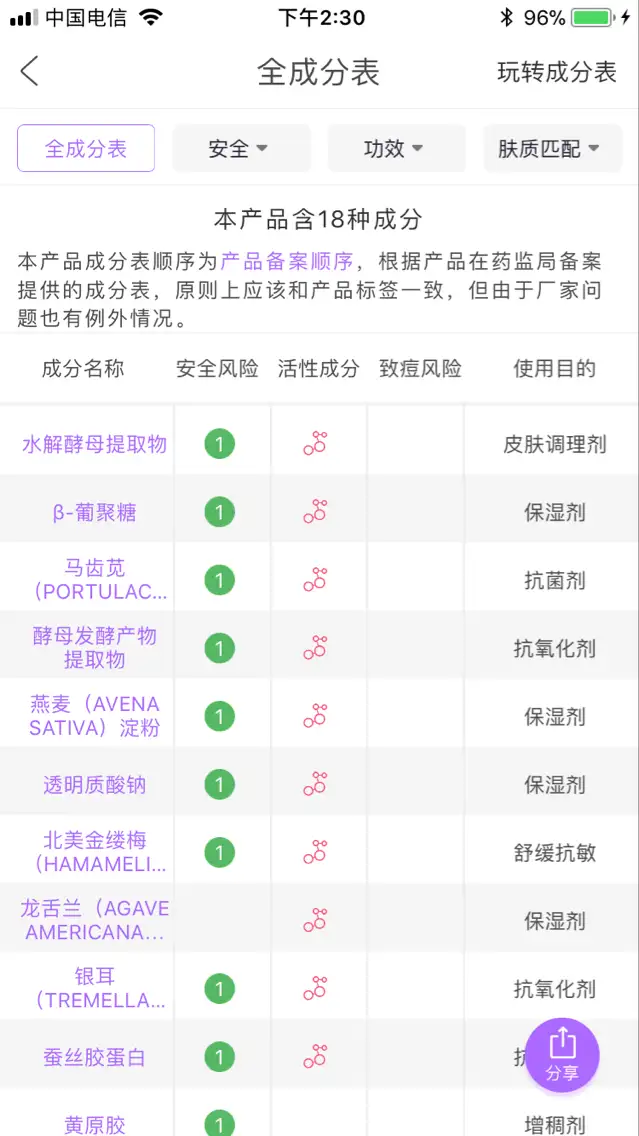639x1136 pixels.
Task: View details for β-葡聚糖
Action: (94, 513)
